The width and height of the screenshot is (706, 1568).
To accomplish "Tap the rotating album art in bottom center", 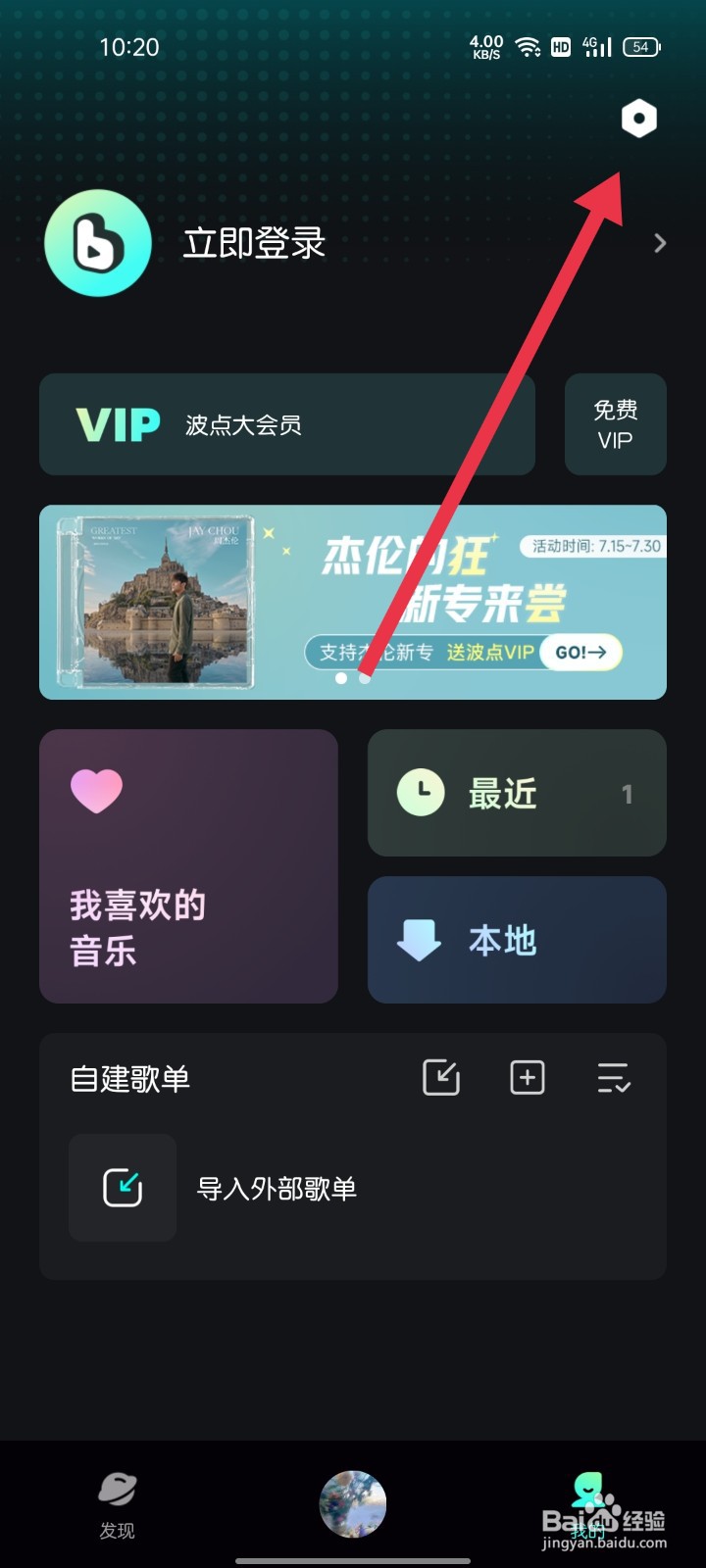I will tap(352, 1503).
